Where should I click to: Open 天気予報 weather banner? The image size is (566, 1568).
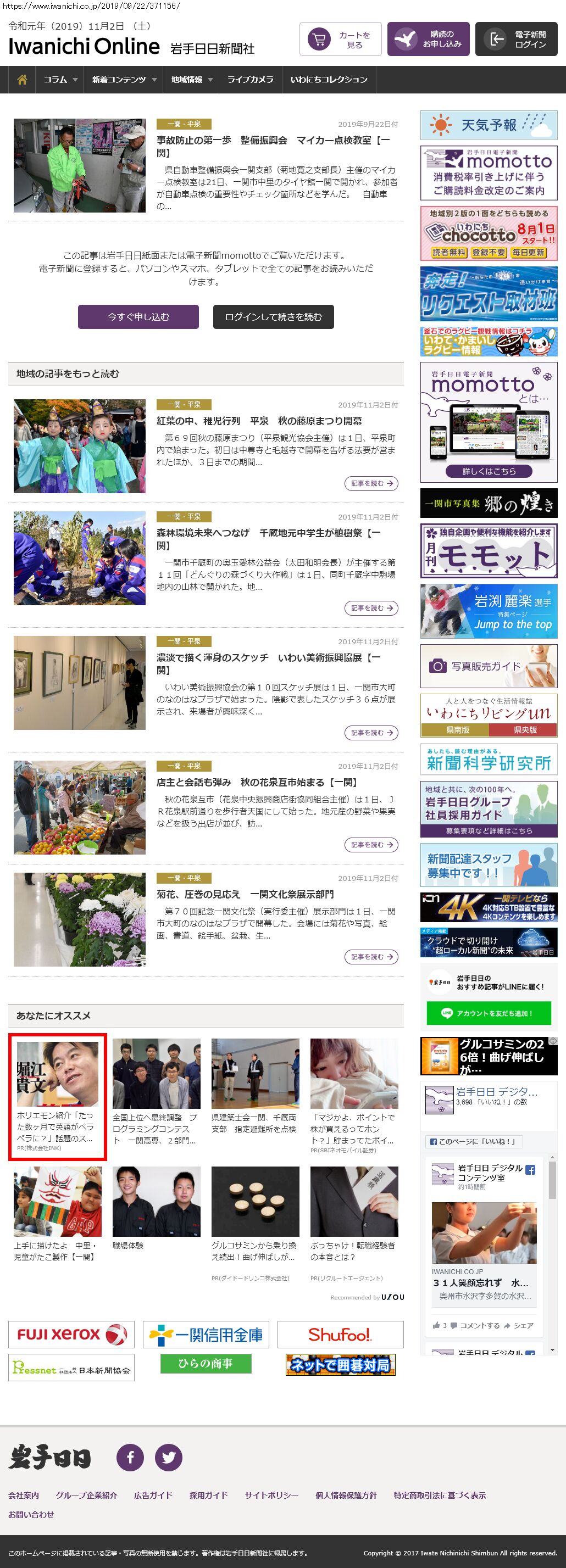tap(489, 125)
